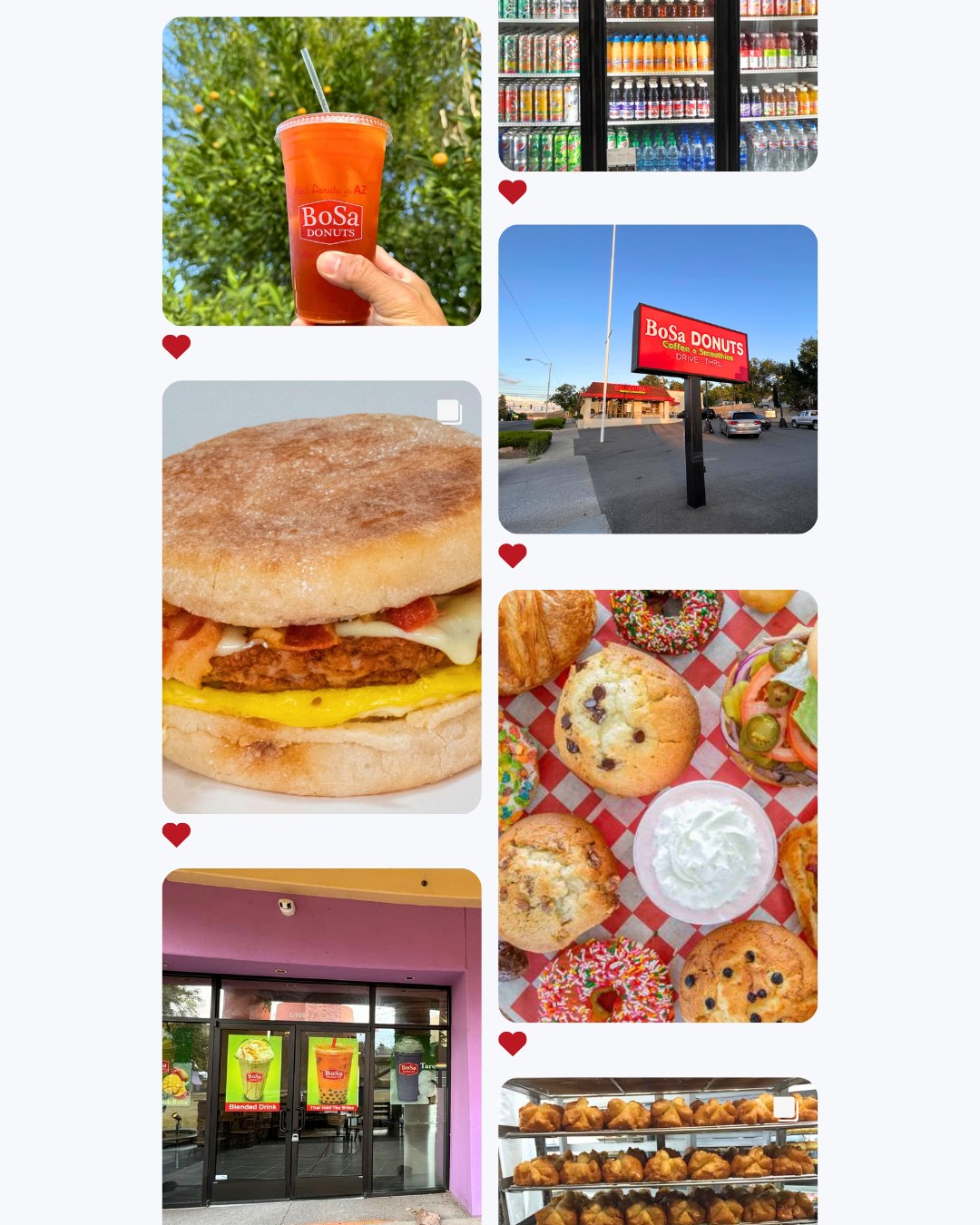
Task: Like the drive-thru sign photo
Action: click(x=513, y=555)
